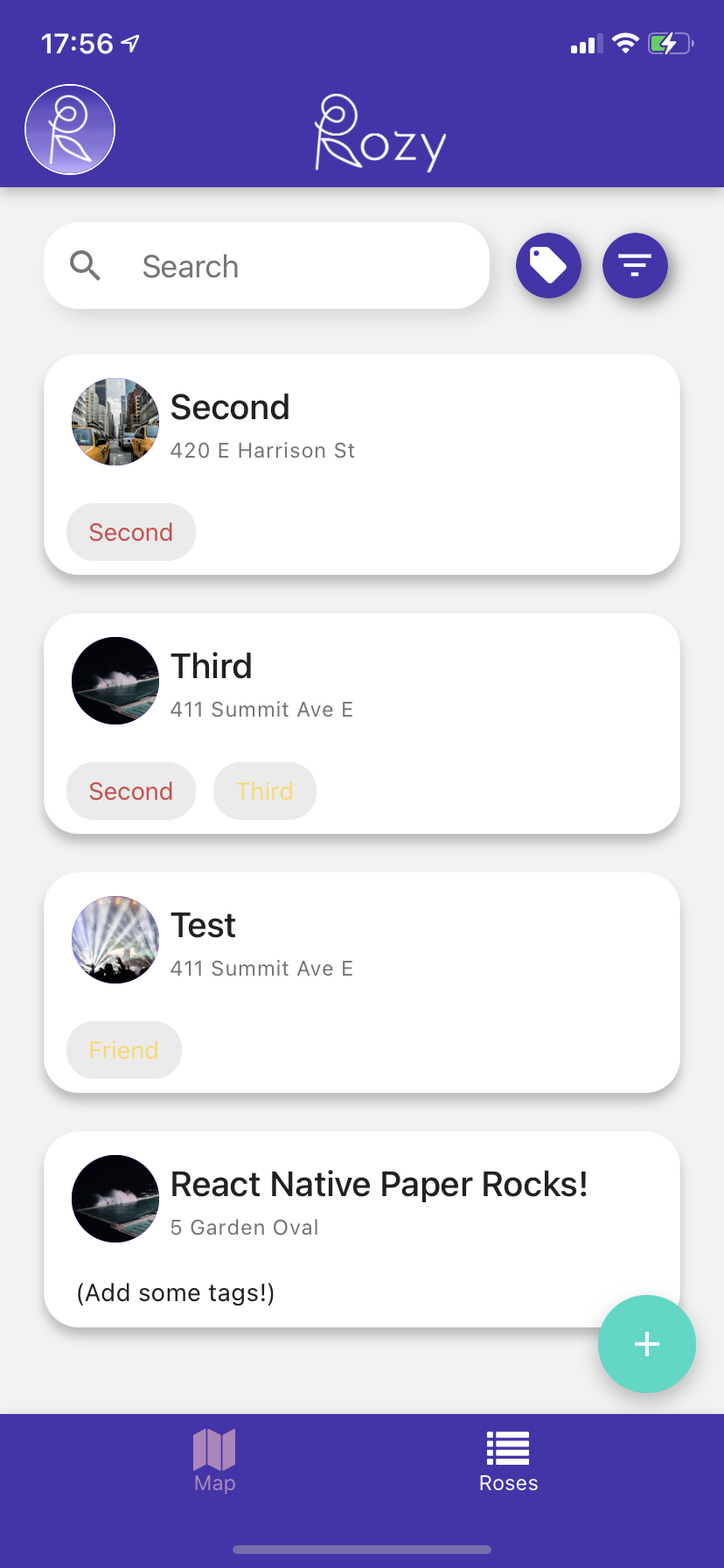This screenshot has height=1568, width=724.
Task: Switch to the Roses tab
Action: pos(508,1461)
